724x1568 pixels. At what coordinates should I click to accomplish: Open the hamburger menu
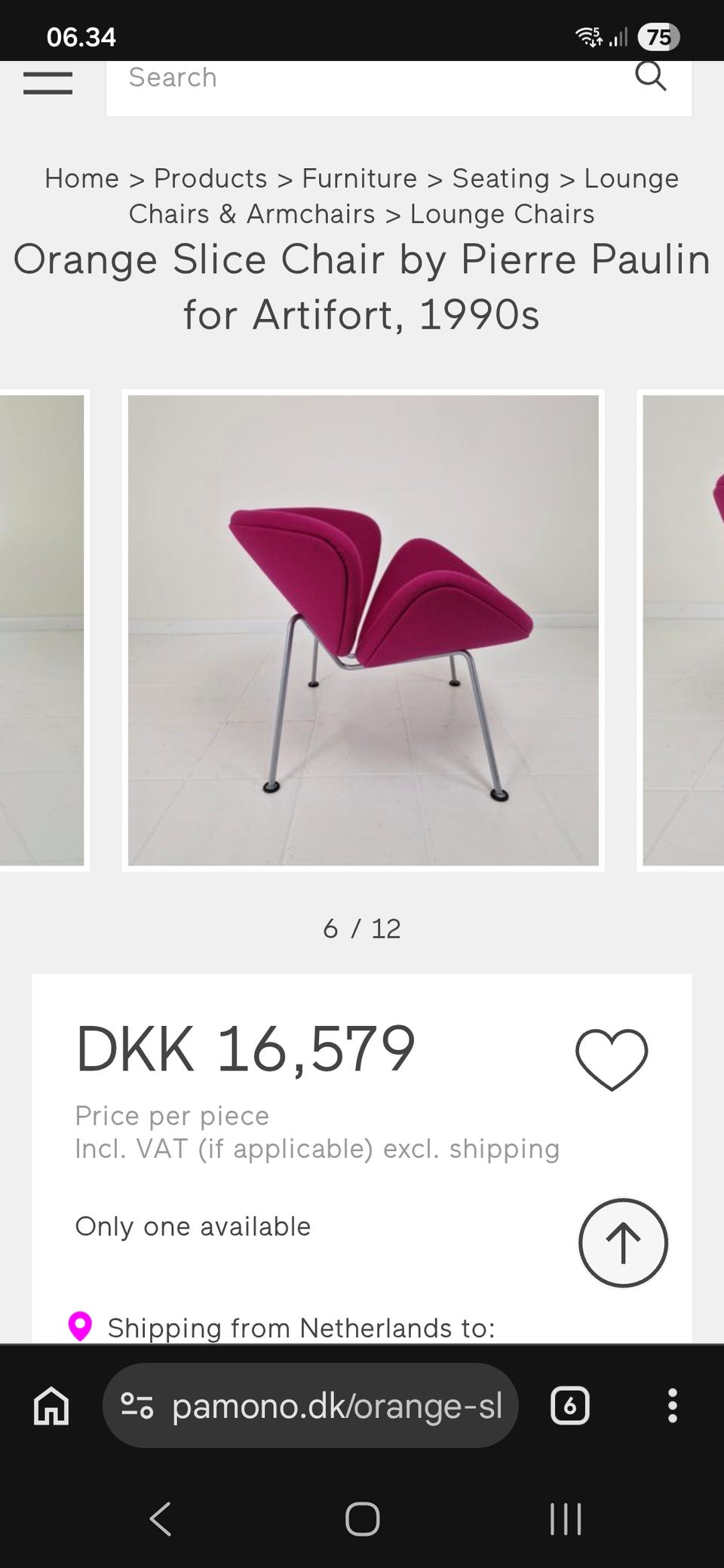coord(48,82)
